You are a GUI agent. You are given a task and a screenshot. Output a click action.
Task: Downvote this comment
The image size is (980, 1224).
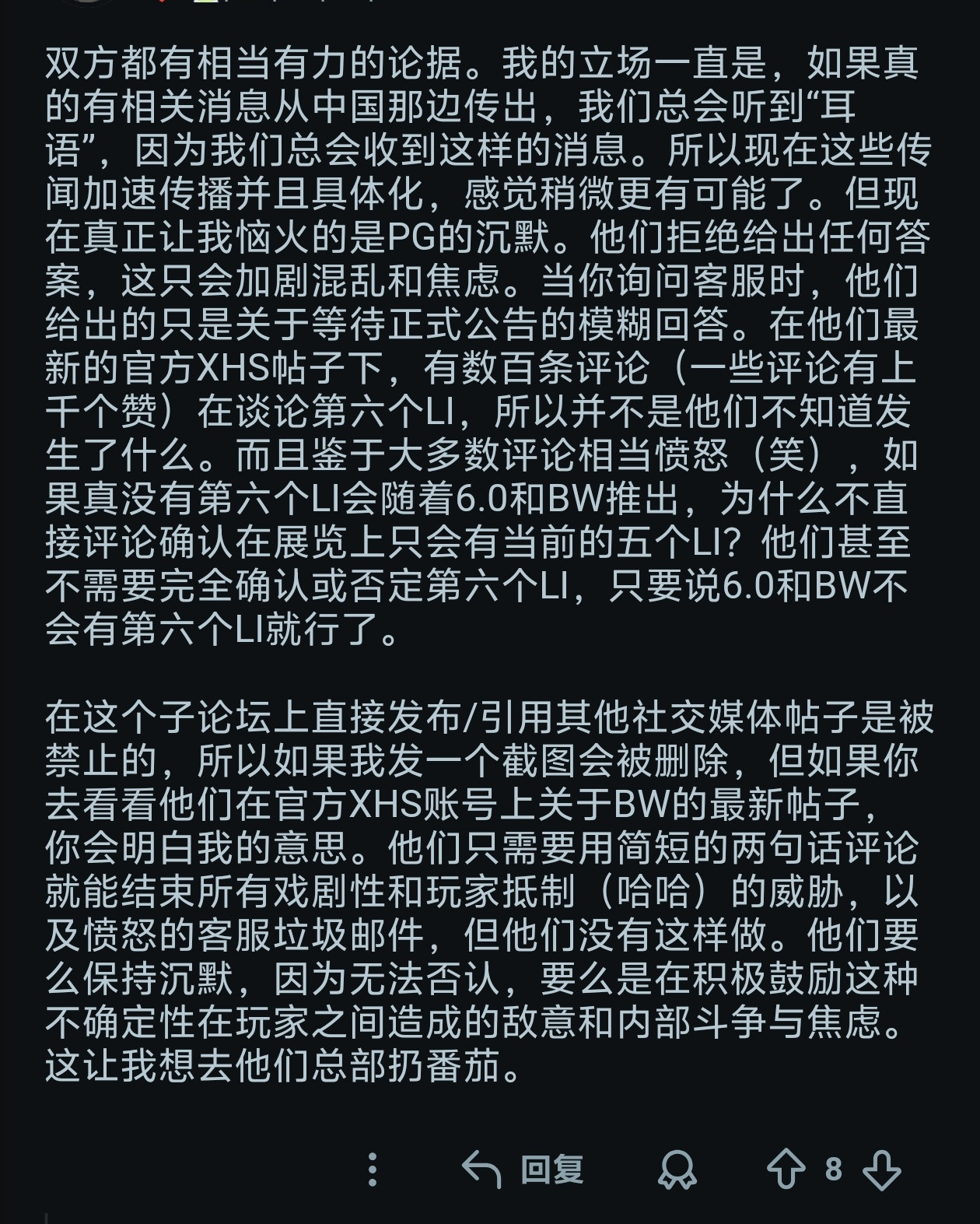[881, 1170]
